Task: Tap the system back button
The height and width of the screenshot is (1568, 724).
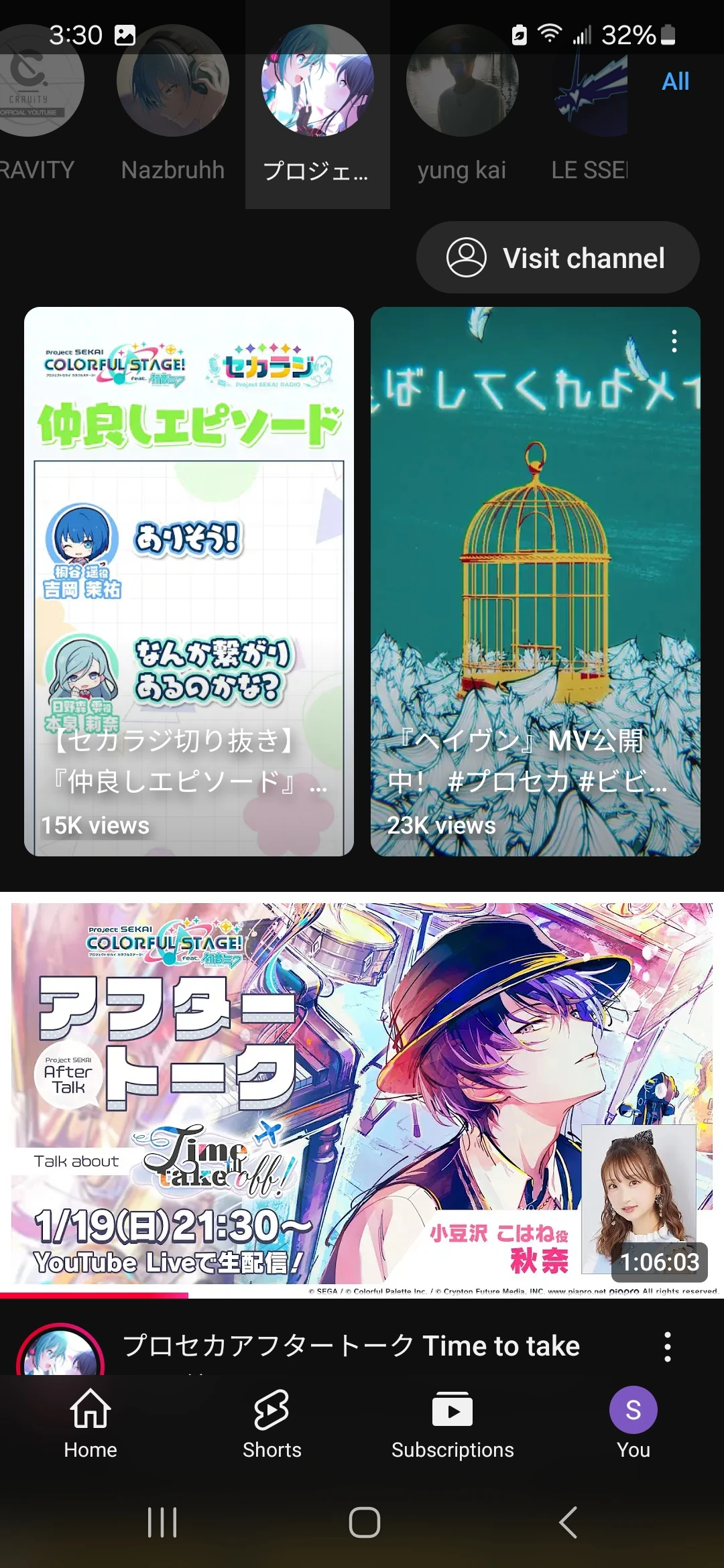Action: [x=568, y=1522]
